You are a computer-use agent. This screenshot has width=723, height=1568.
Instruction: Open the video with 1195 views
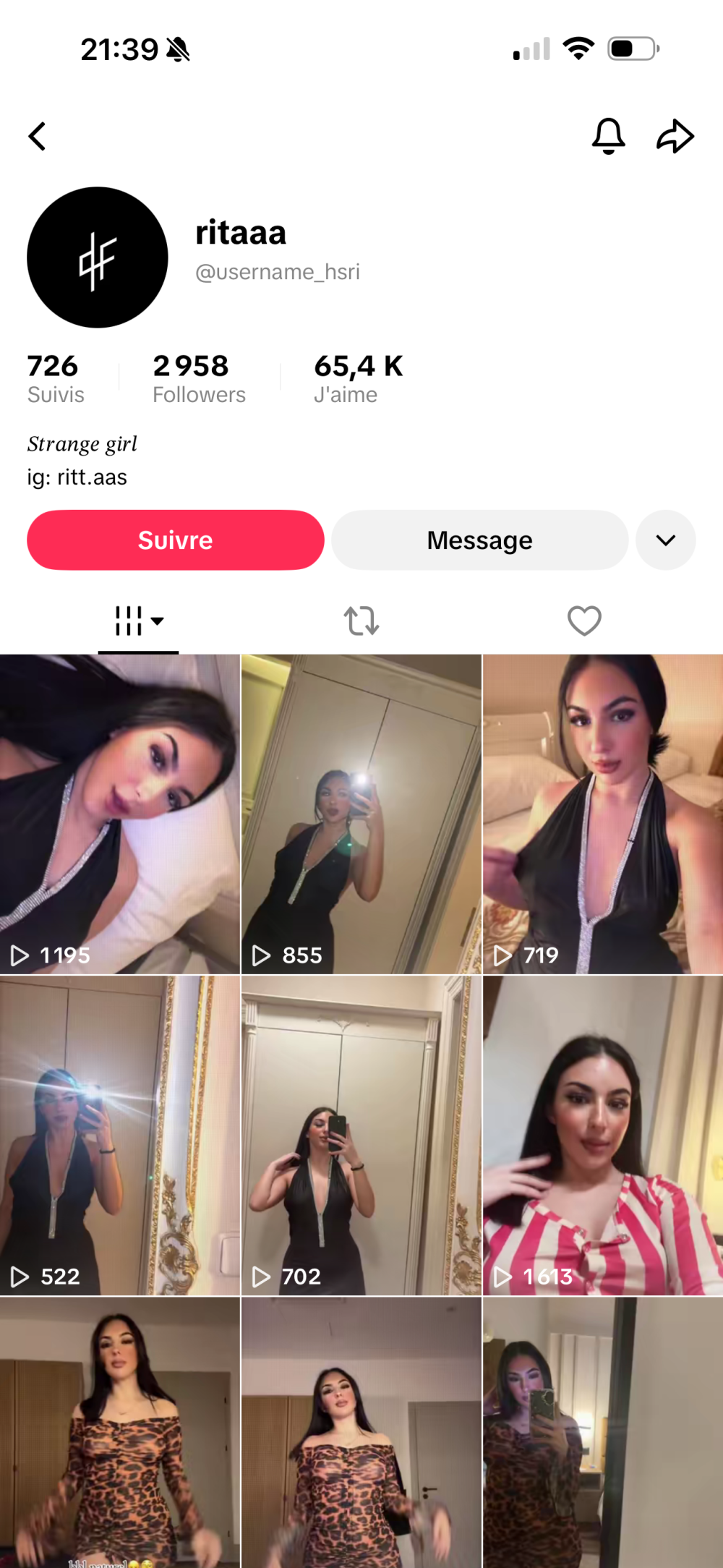click(119, 814)
